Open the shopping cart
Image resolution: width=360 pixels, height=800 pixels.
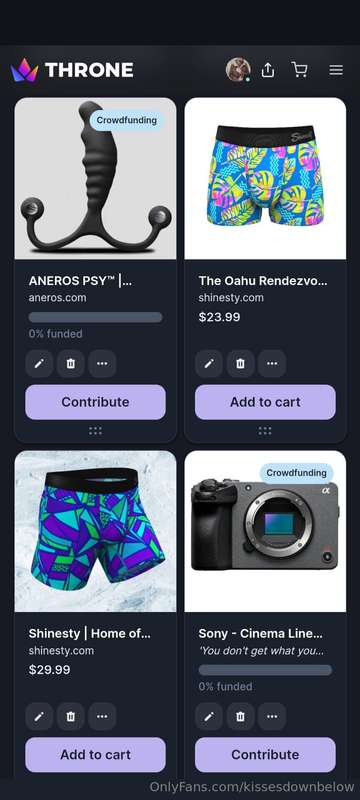[299, 70]
